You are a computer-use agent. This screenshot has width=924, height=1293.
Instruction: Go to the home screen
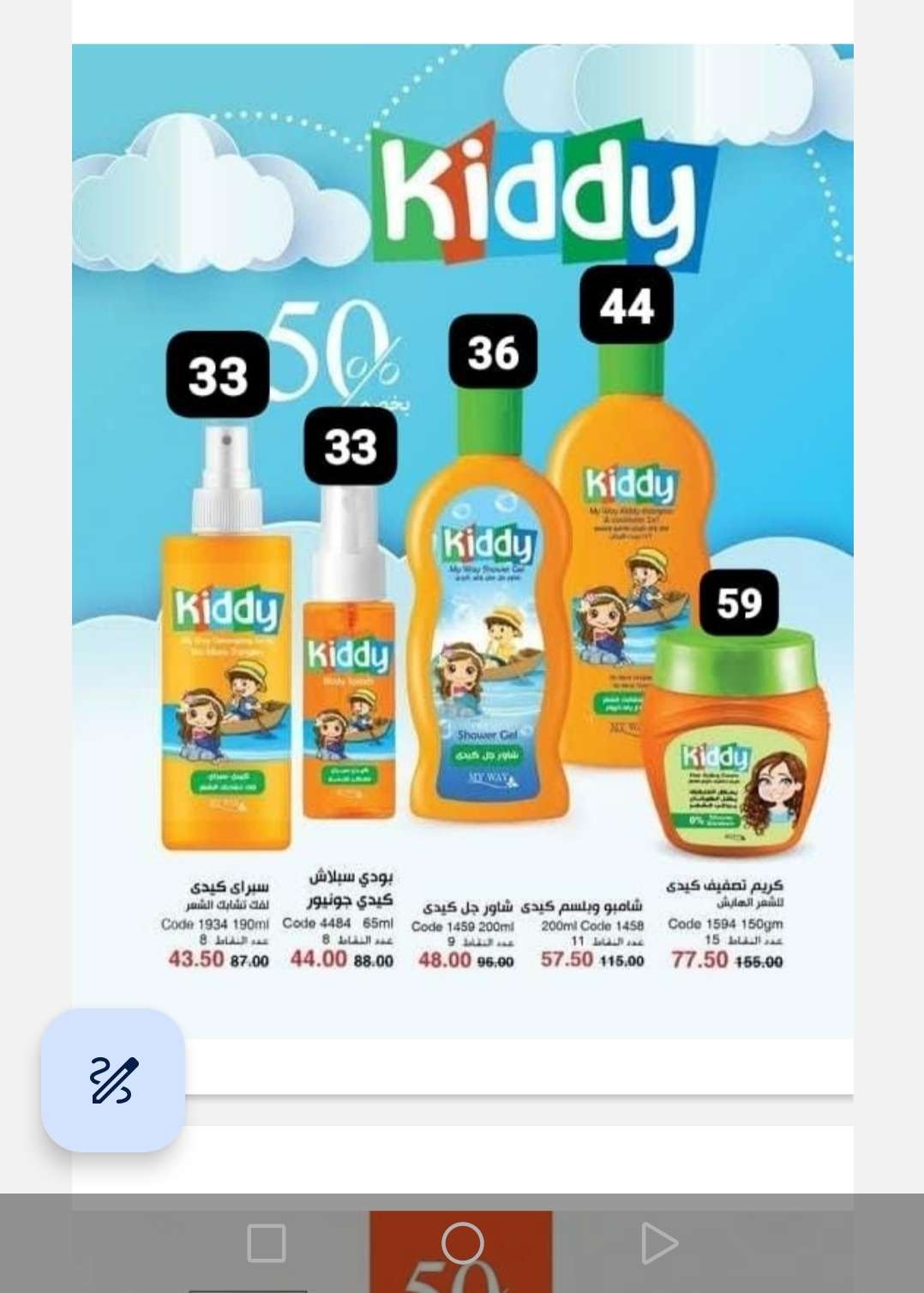click(462, 1243)
